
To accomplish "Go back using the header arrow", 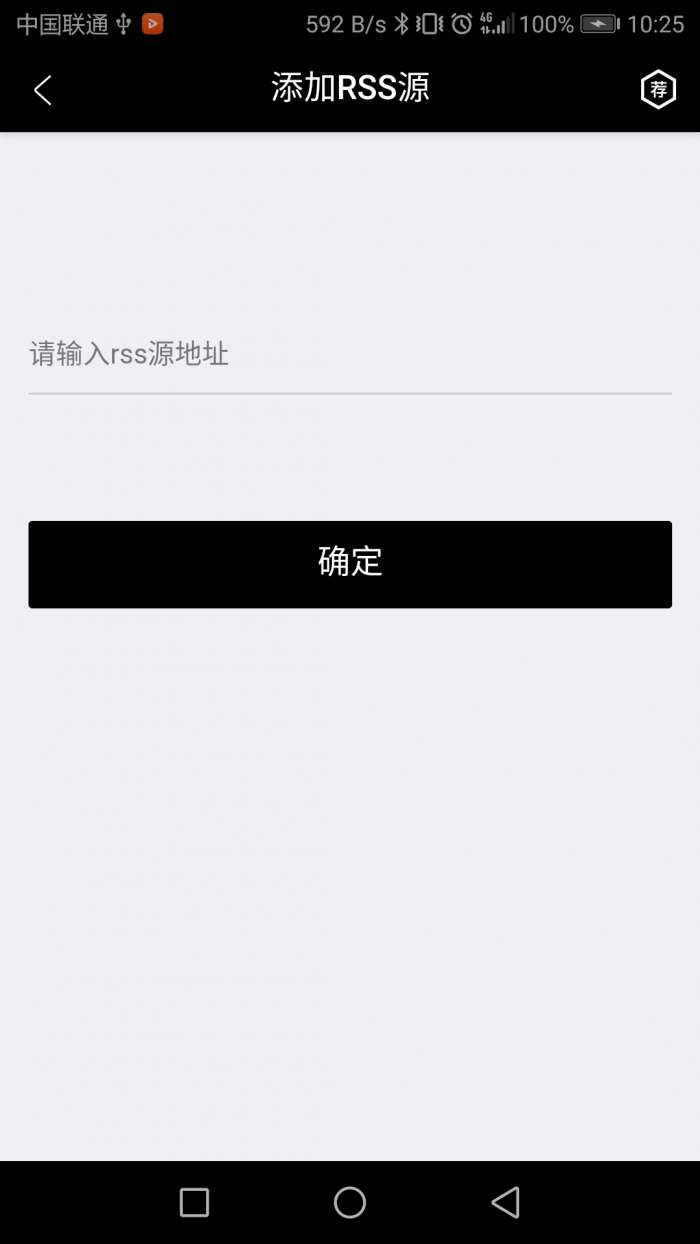I will (x=42, y=90).
